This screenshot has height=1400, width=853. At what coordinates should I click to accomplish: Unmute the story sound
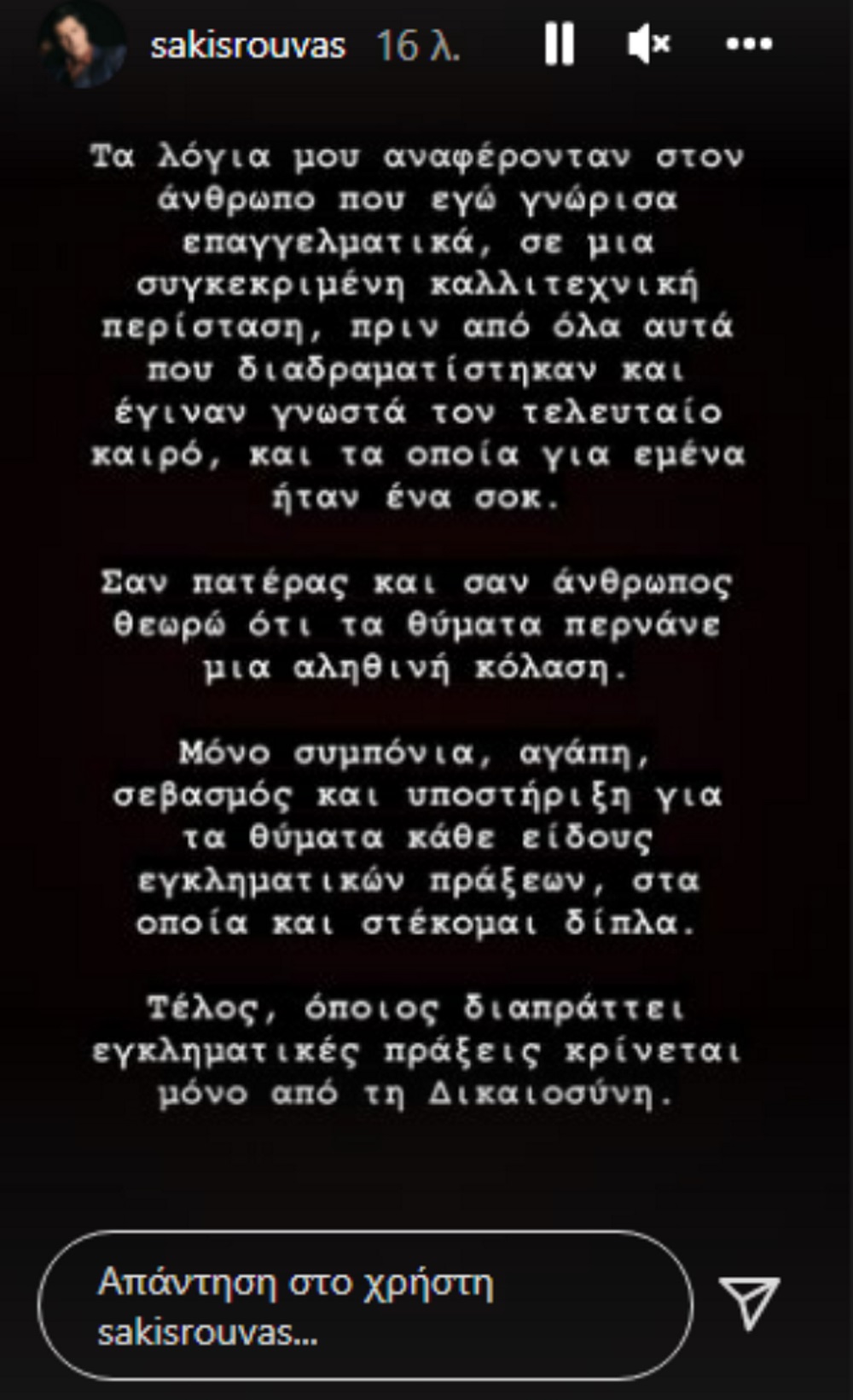[x=649, y=44]
